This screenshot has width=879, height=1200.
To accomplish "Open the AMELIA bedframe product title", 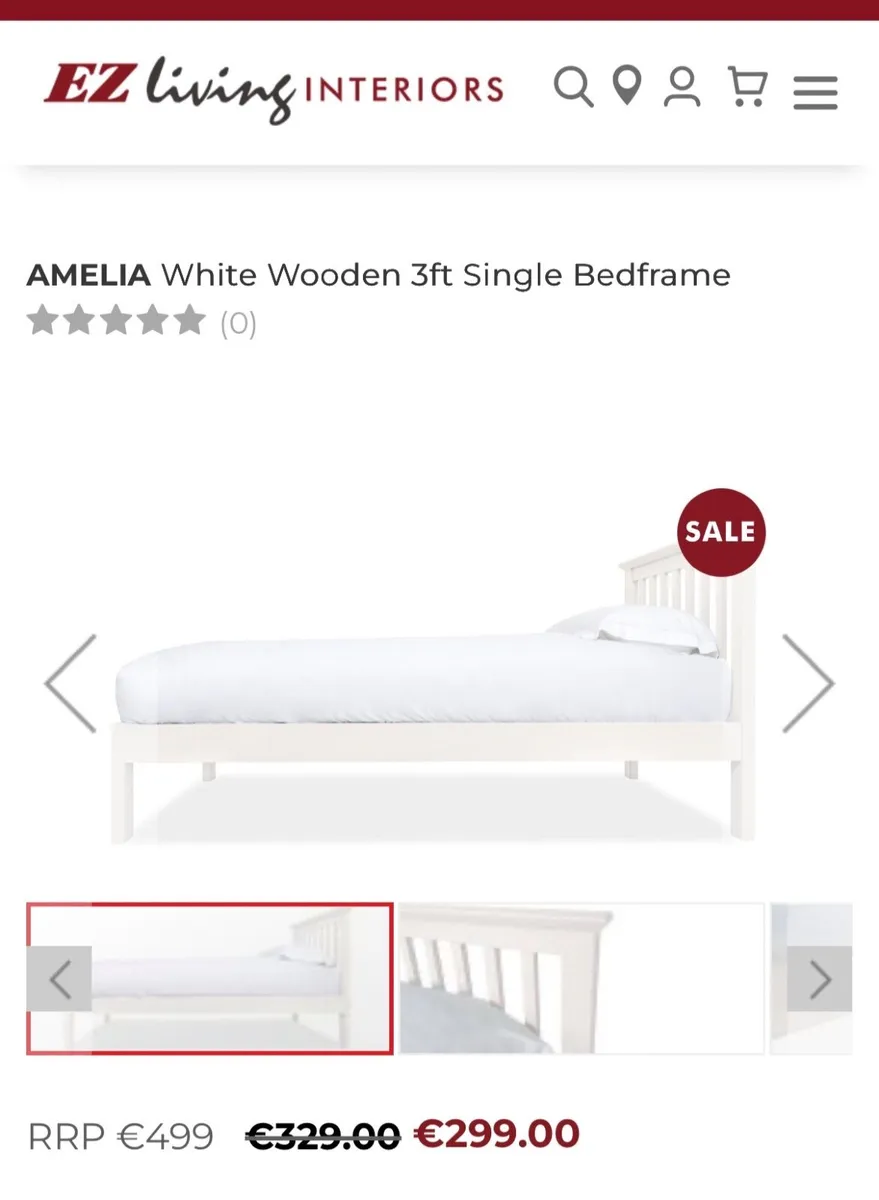I will pyautogui.click(x=378, y=275).
